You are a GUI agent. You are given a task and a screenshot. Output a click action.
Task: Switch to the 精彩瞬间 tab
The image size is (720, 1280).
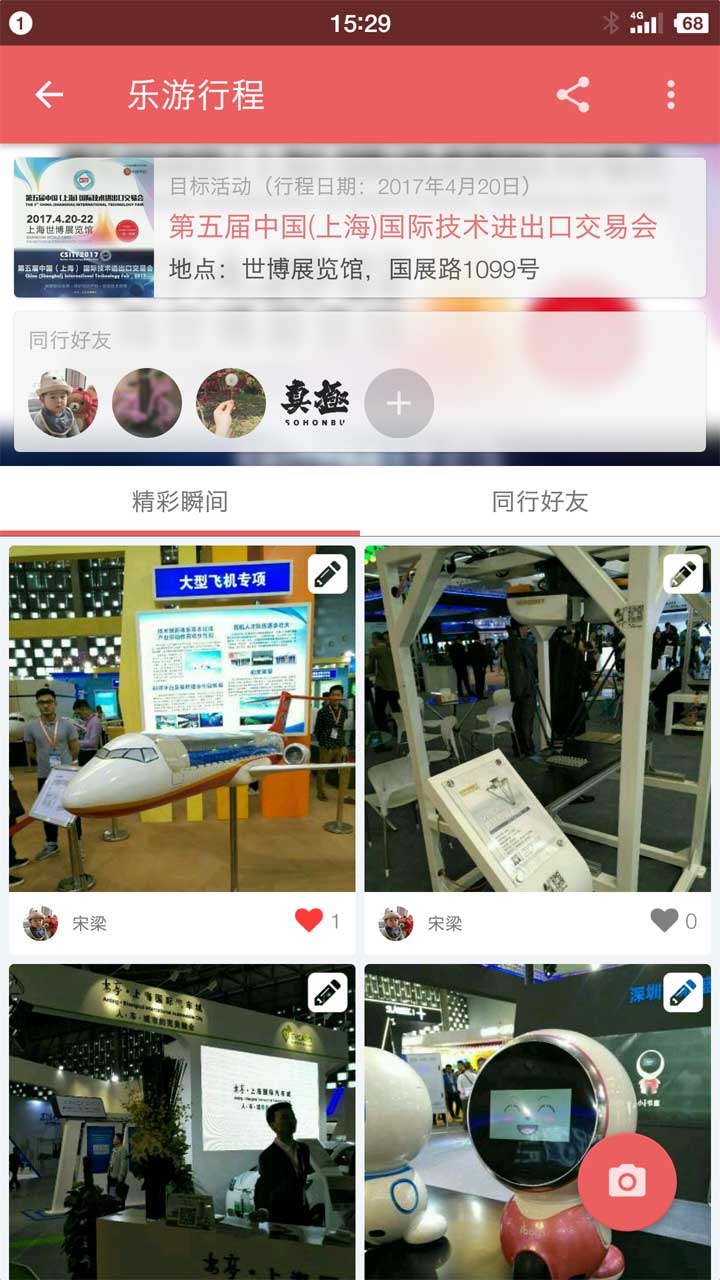[x=180, y=501]
